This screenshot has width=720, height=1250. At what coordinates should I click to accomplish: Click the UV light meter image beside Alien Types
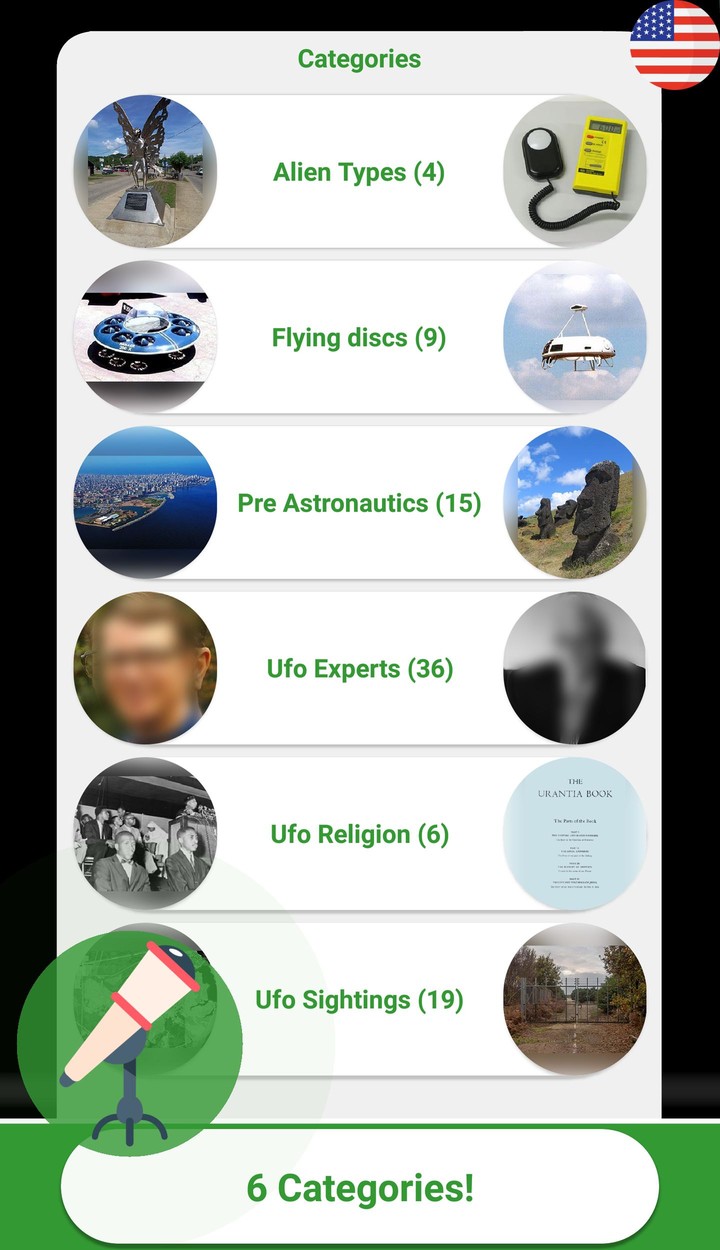click(574, 172)
